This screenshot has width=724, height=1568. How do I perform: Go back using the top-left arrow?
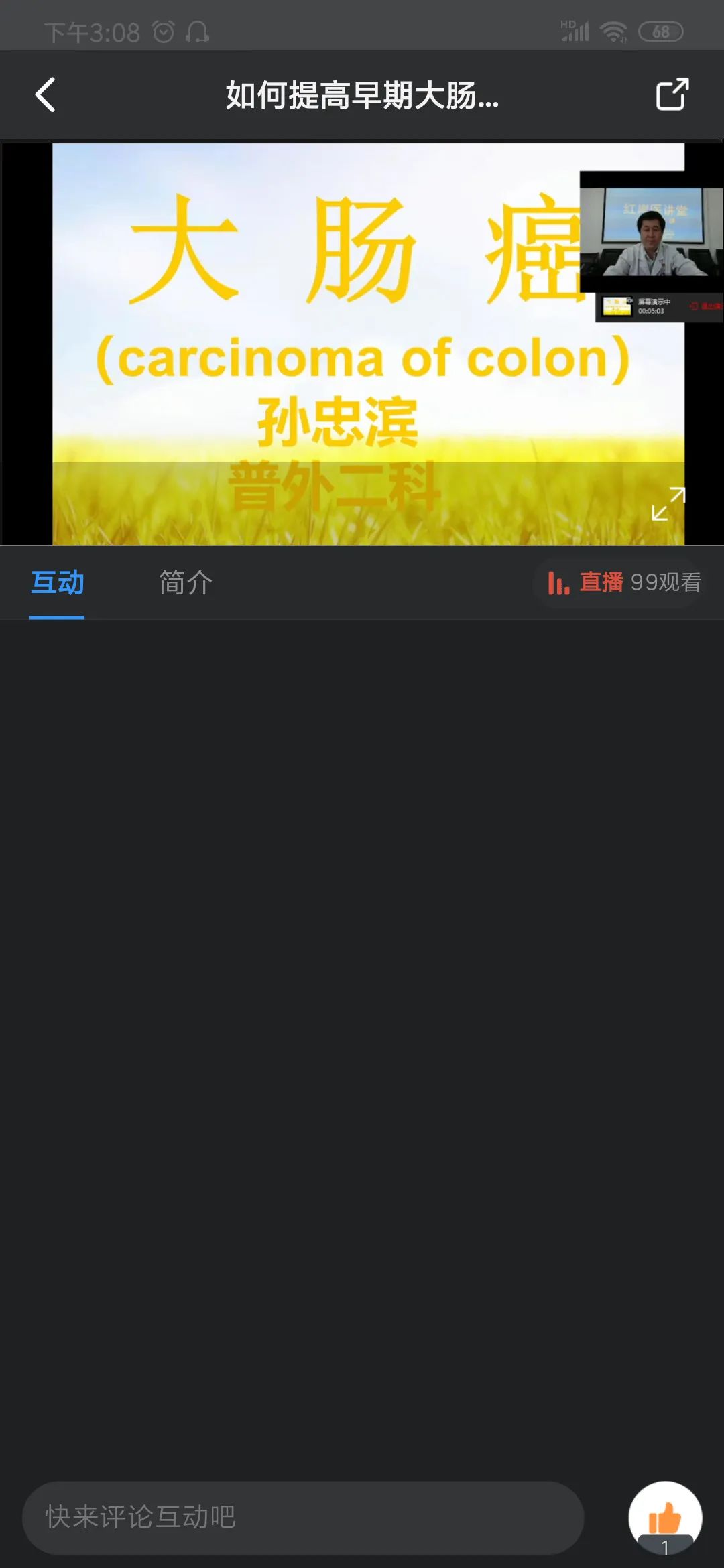point(46,94)
